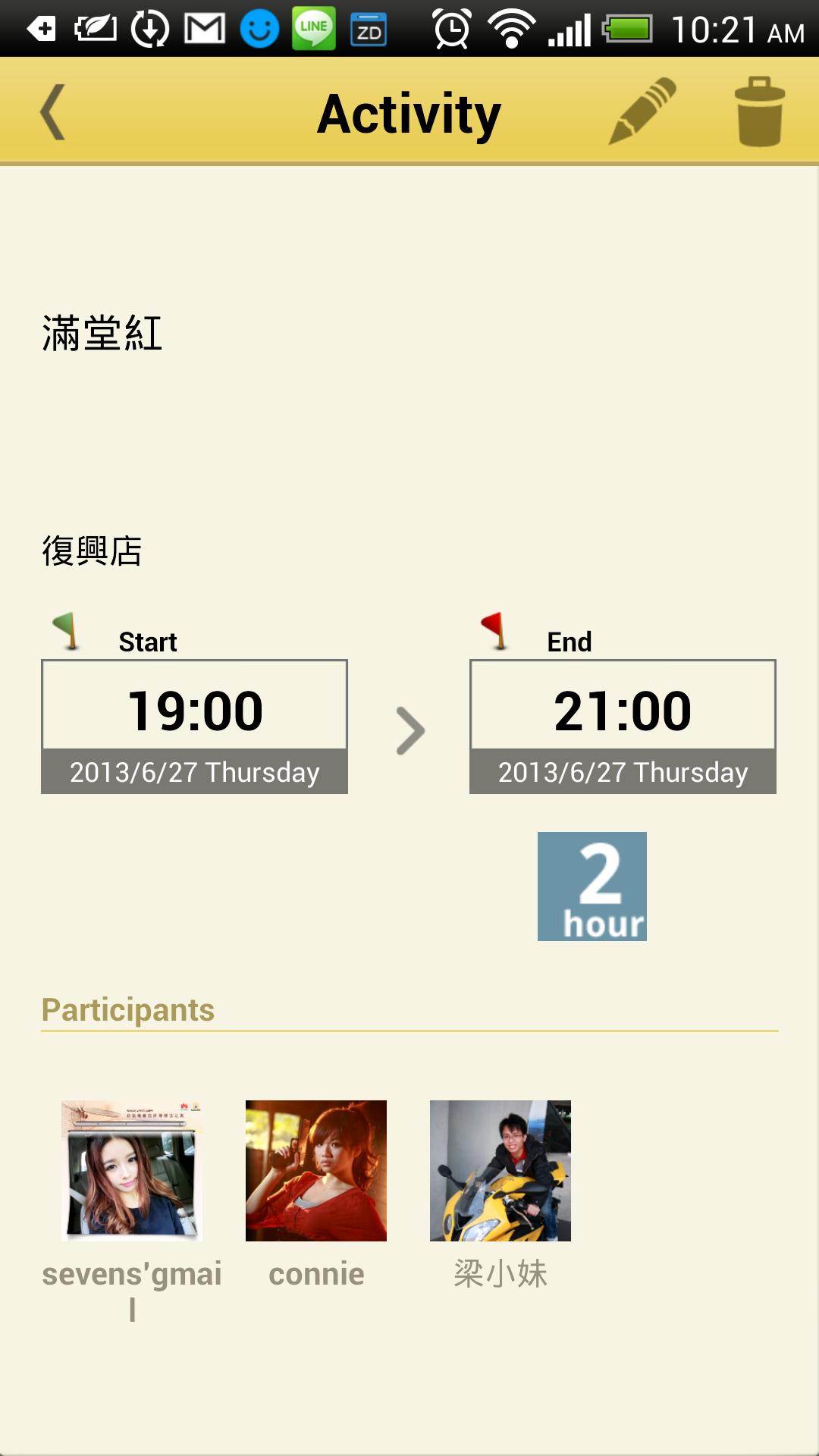Select participant 梁小妹
819x1456 pixels.
pyautogui.click(x=500, y=1170)
